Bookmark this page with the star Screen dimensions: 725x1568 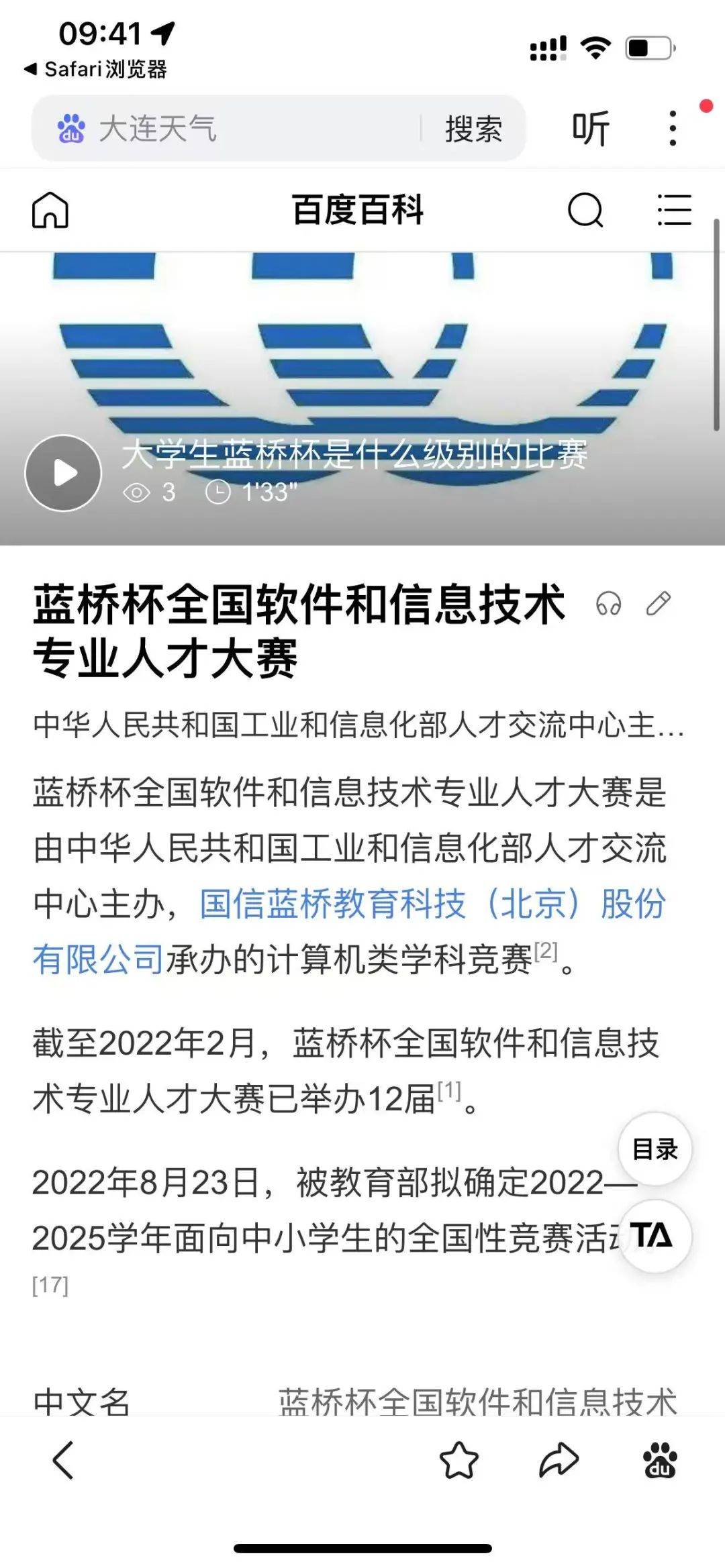point(458,1459)
